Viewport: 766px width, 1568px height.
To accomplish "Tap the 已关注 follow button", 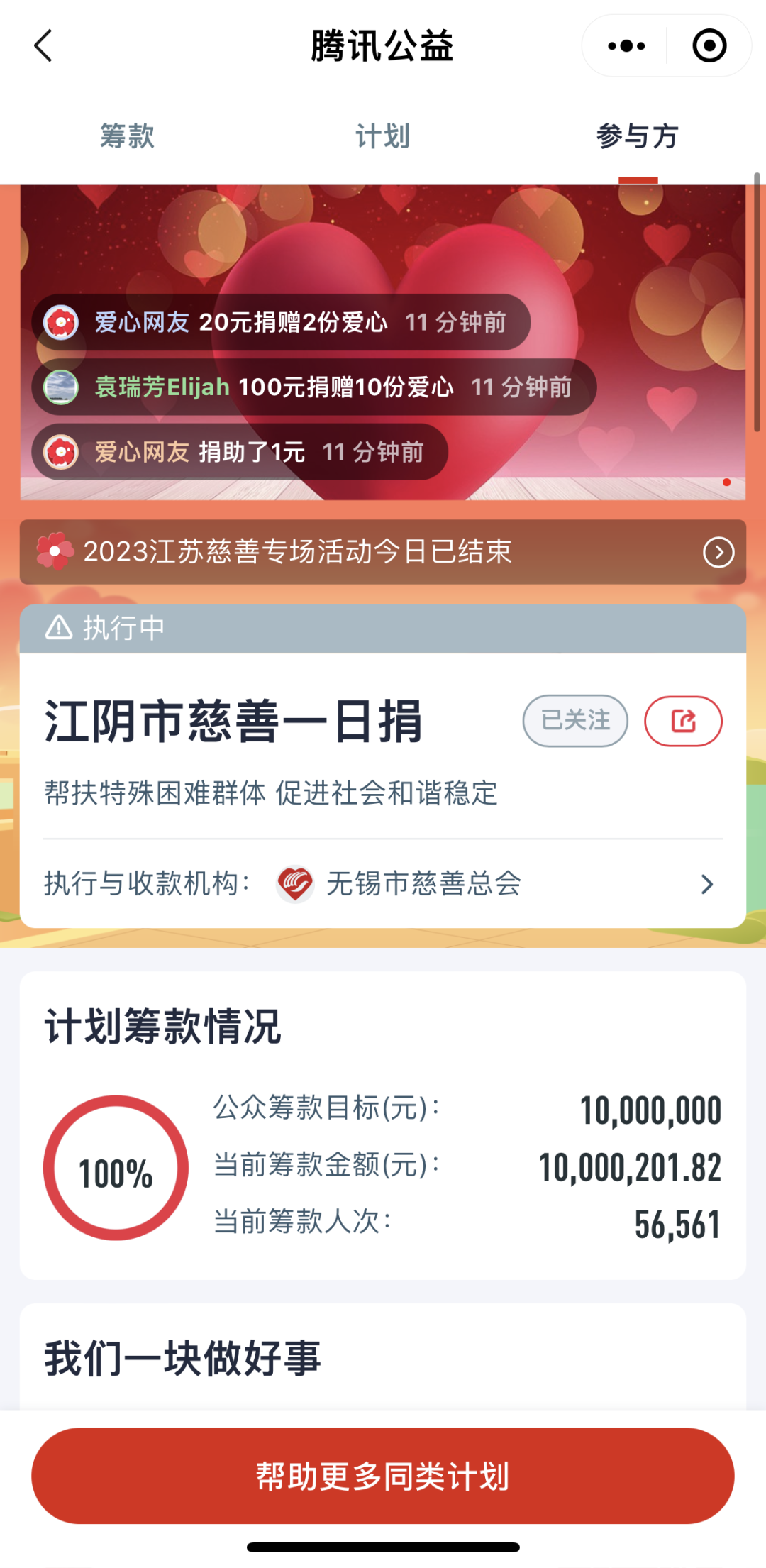I will (x=575, y=721).
